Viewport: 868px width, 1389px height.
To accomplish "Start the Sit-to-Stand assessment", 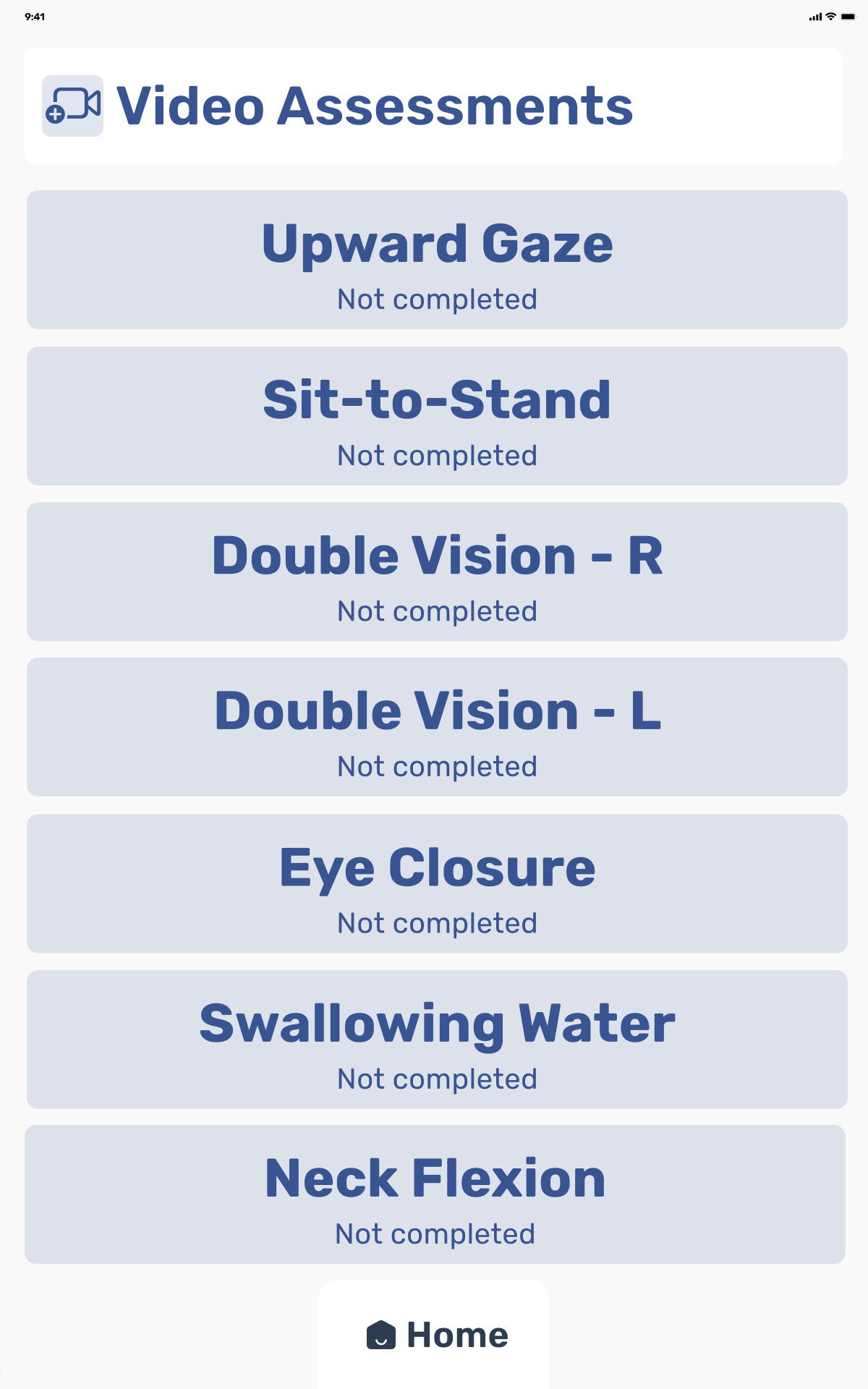I will click(437, 416).
